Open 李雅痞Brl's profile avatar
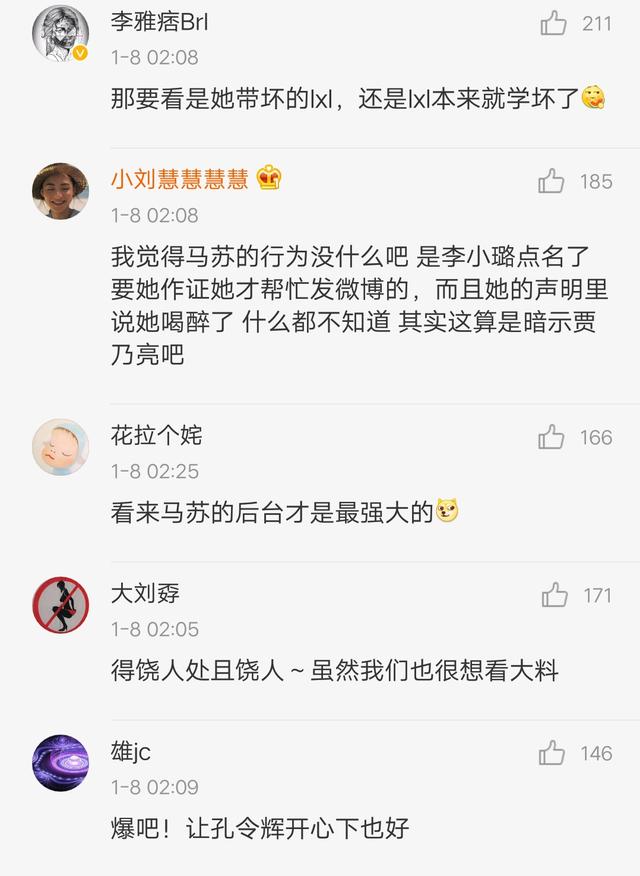The width and height of the screenshot is (640, 876). click(61, 33)
